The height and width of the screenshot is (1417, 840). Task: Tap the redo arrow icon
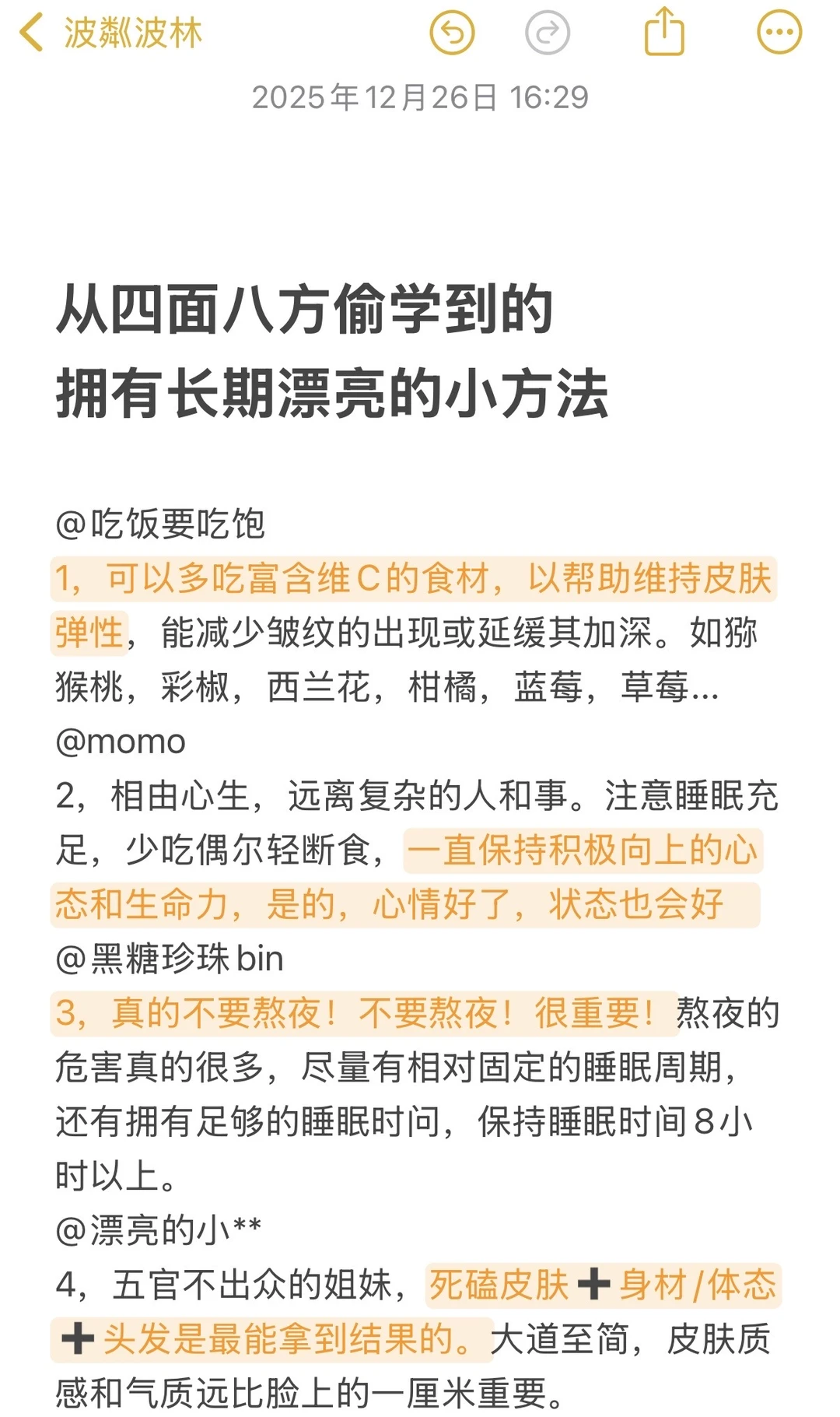[548, 33]
